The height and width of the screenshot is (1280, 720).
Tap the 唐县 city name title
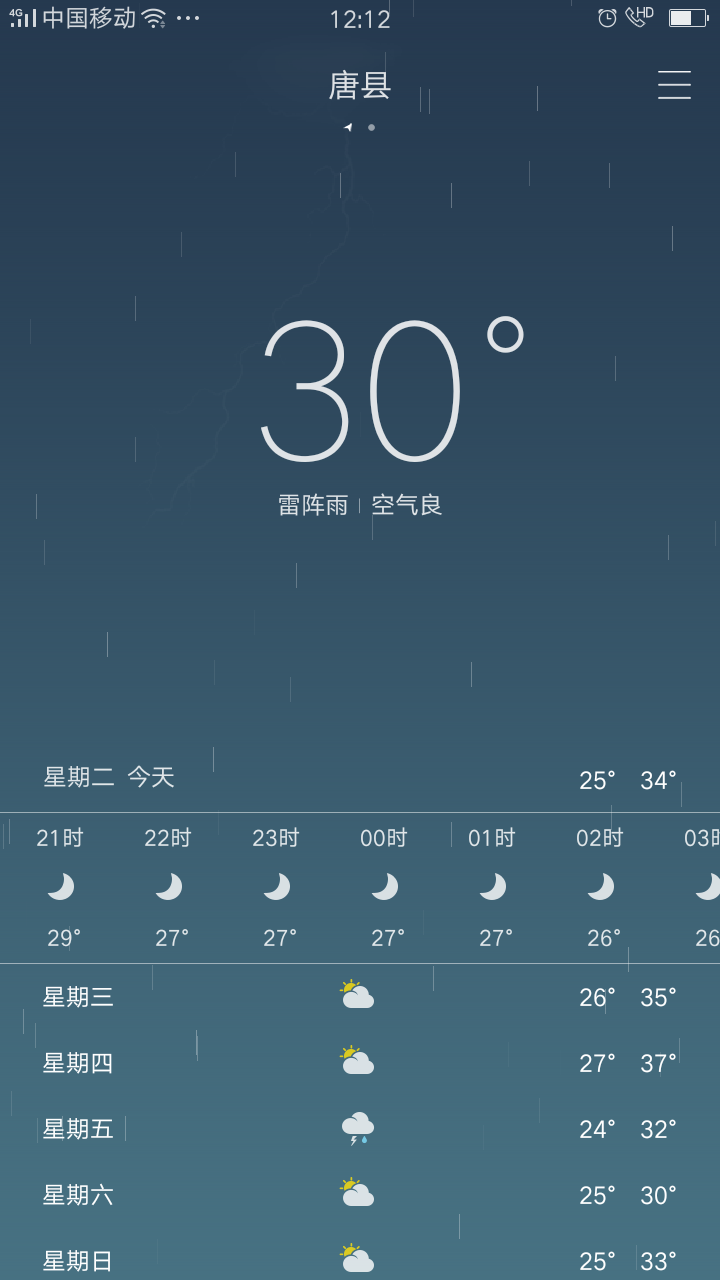pos(360,87)
